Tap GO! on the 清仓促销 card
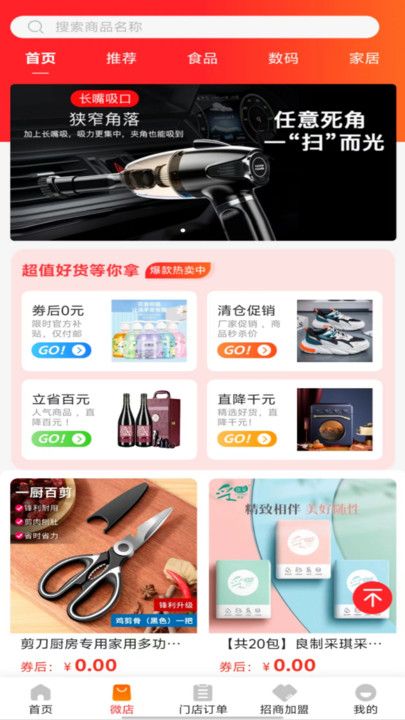Image resolution: width=405 pixels, height=720 pixels. (247, 350)
